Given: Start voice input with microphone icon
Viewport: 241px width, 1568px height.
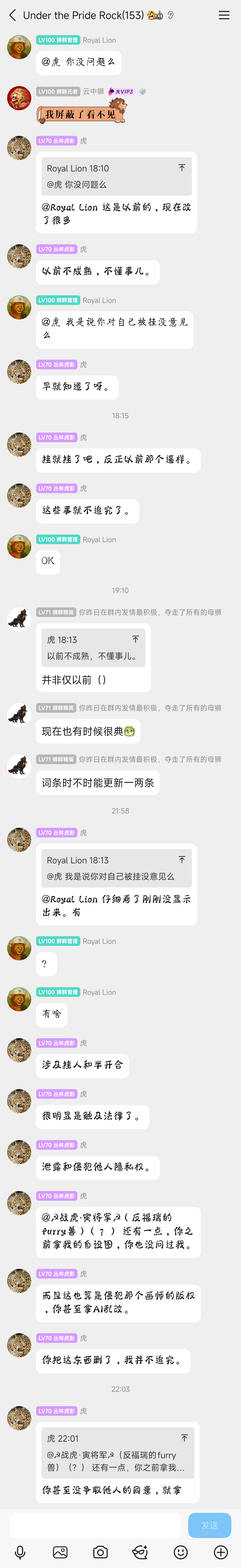Looking at the screenshot, I should (x=20, y=1551).
